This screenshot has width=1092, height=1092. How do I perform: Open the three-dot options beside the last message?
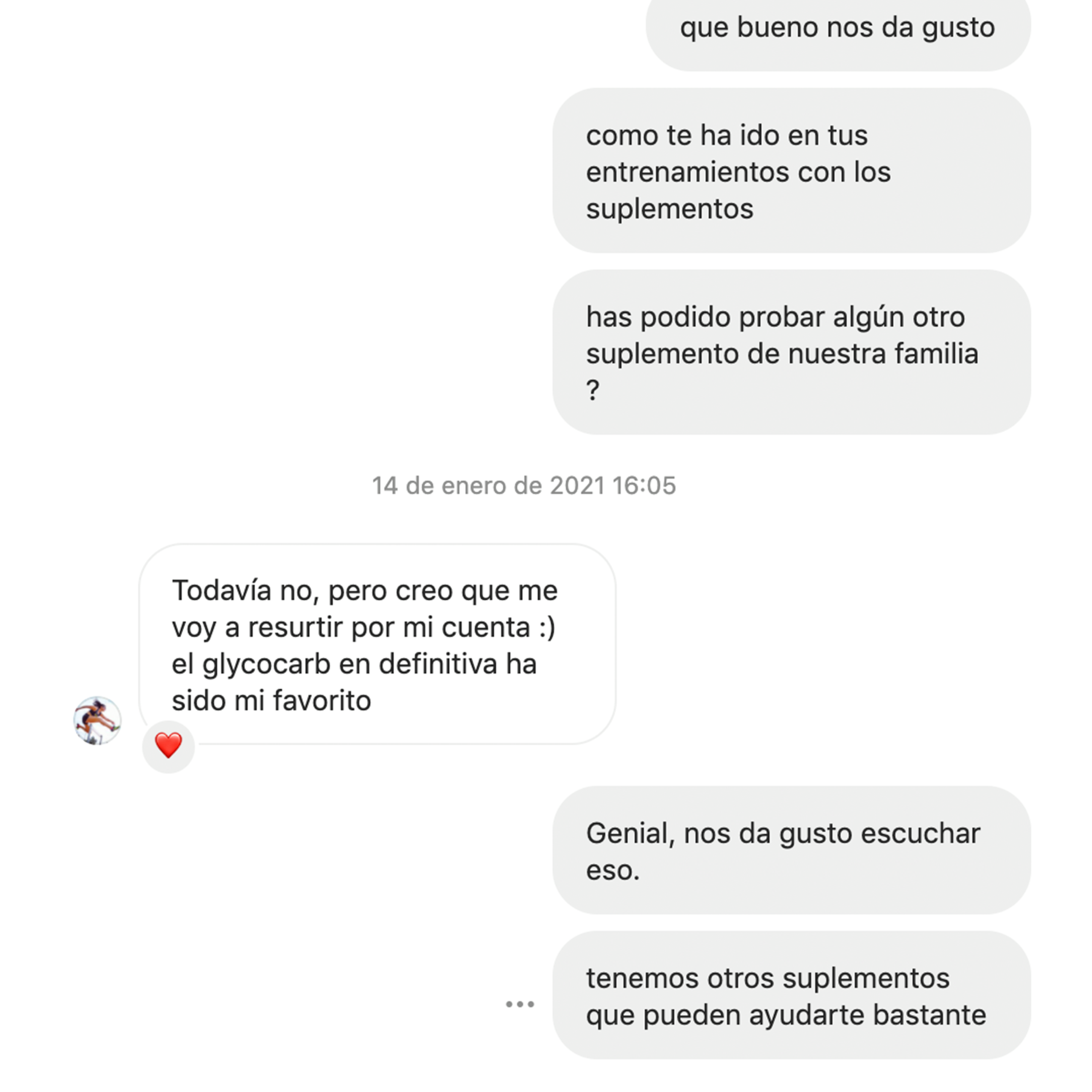[x=520, y=1005]
